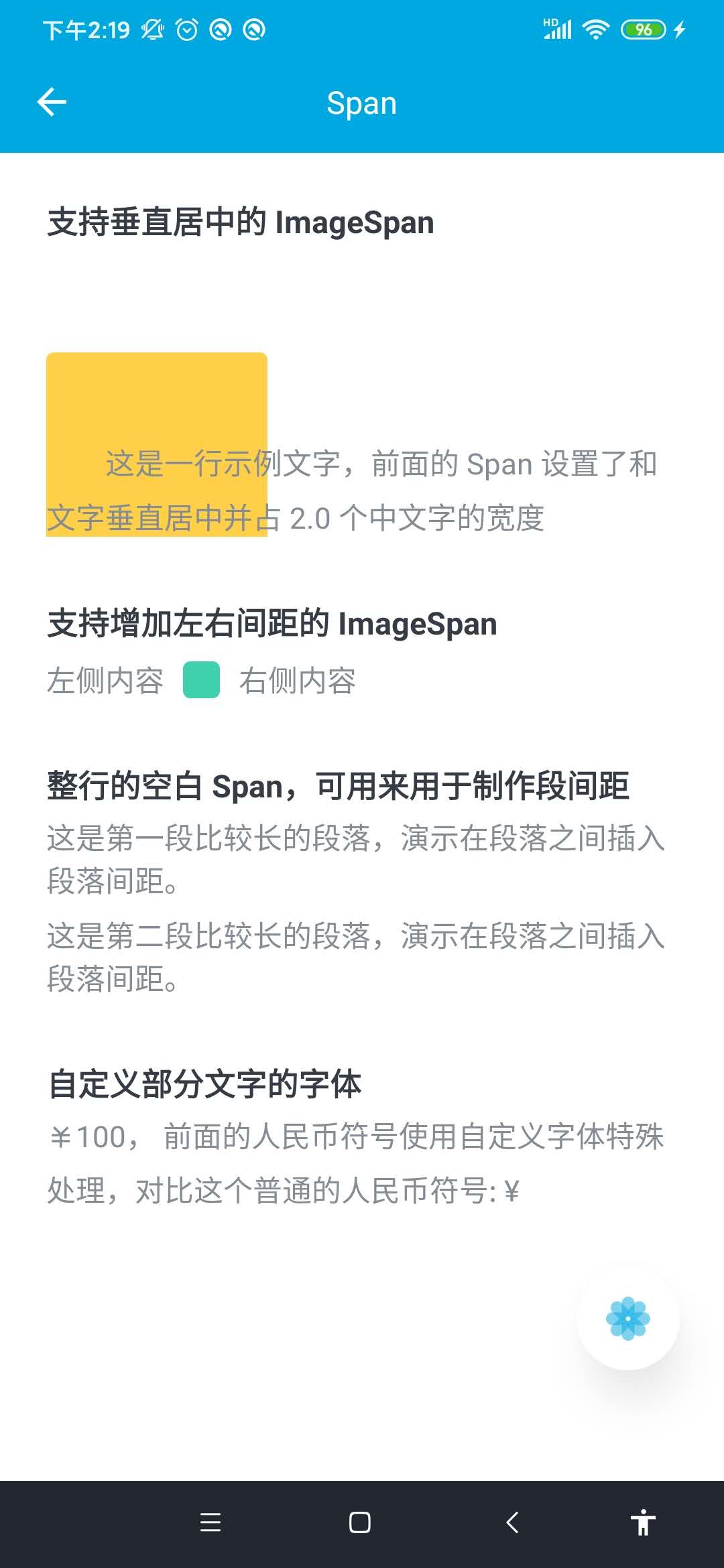This screenshot has height=1568, width=724.
Task: Select the Span title in the header
Action: [x=362, y=102]
